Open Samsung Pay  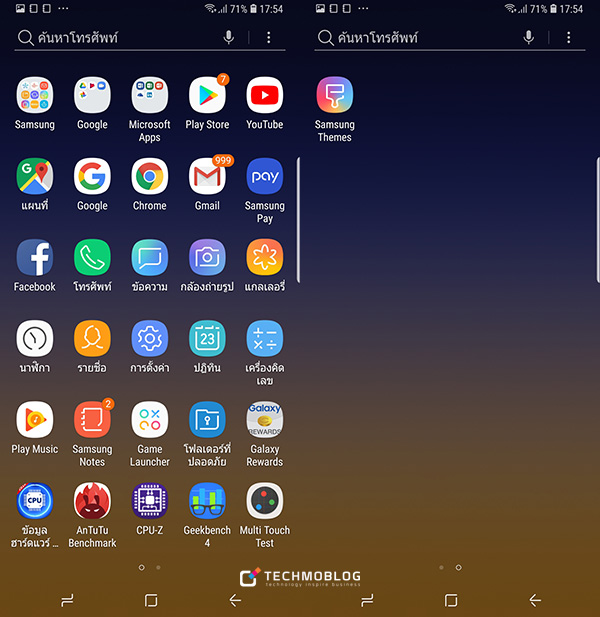coord(265,177)
